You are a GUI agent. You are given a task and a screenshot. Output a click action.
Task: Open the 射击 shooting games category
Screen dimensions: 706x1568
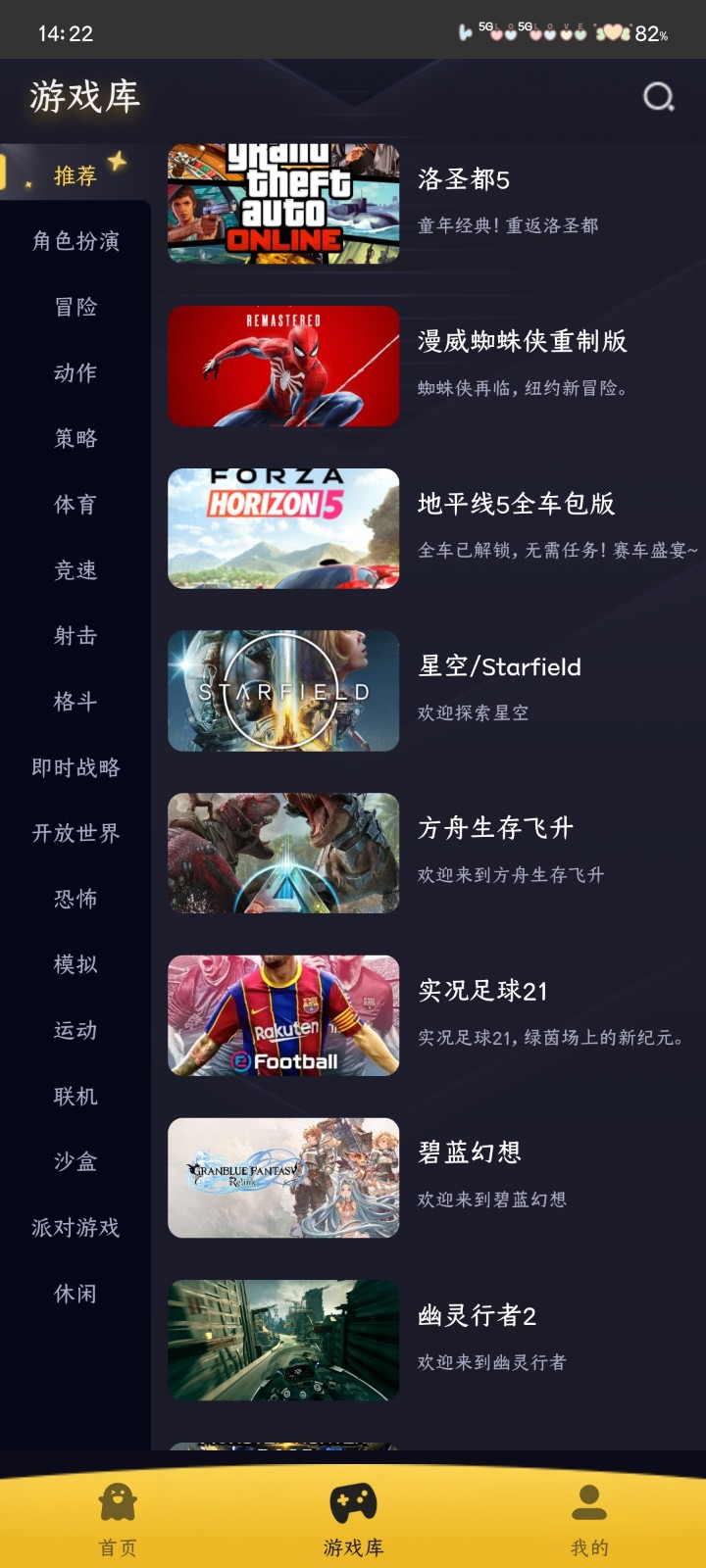74,637
